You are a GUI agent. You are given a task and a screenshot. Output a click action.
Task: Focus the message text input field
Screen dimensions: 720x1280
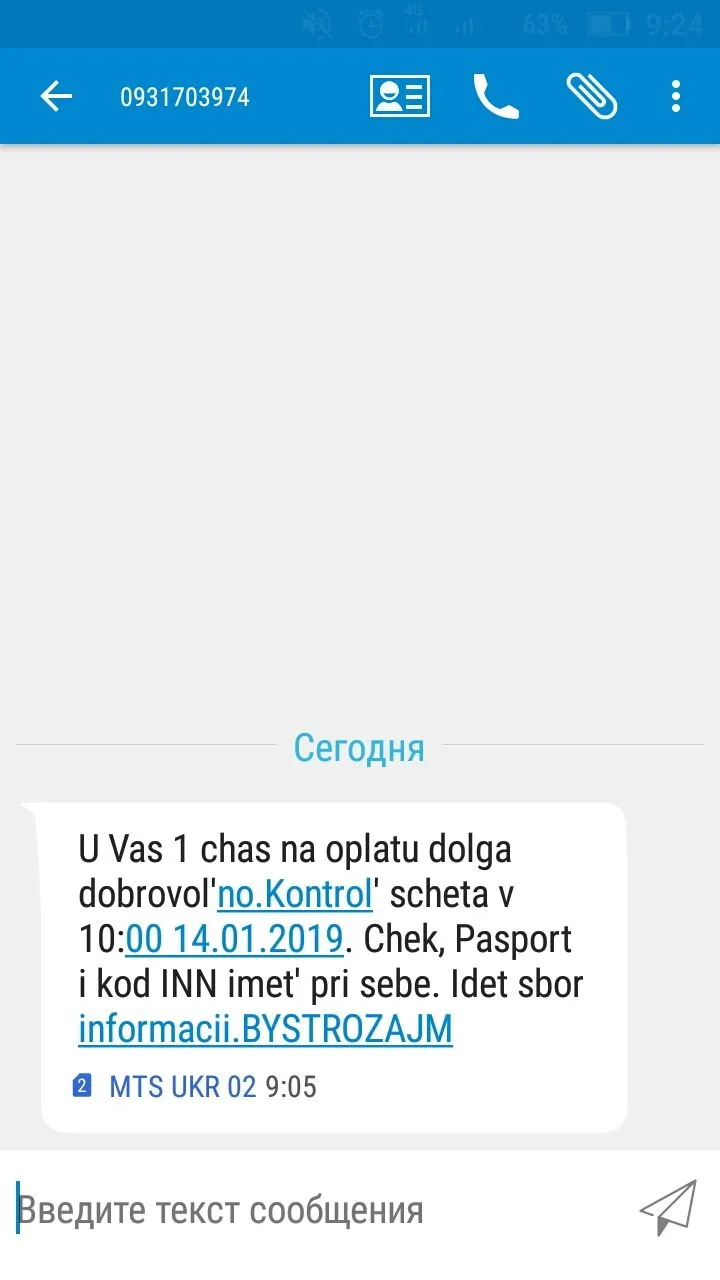point(320,1210)
